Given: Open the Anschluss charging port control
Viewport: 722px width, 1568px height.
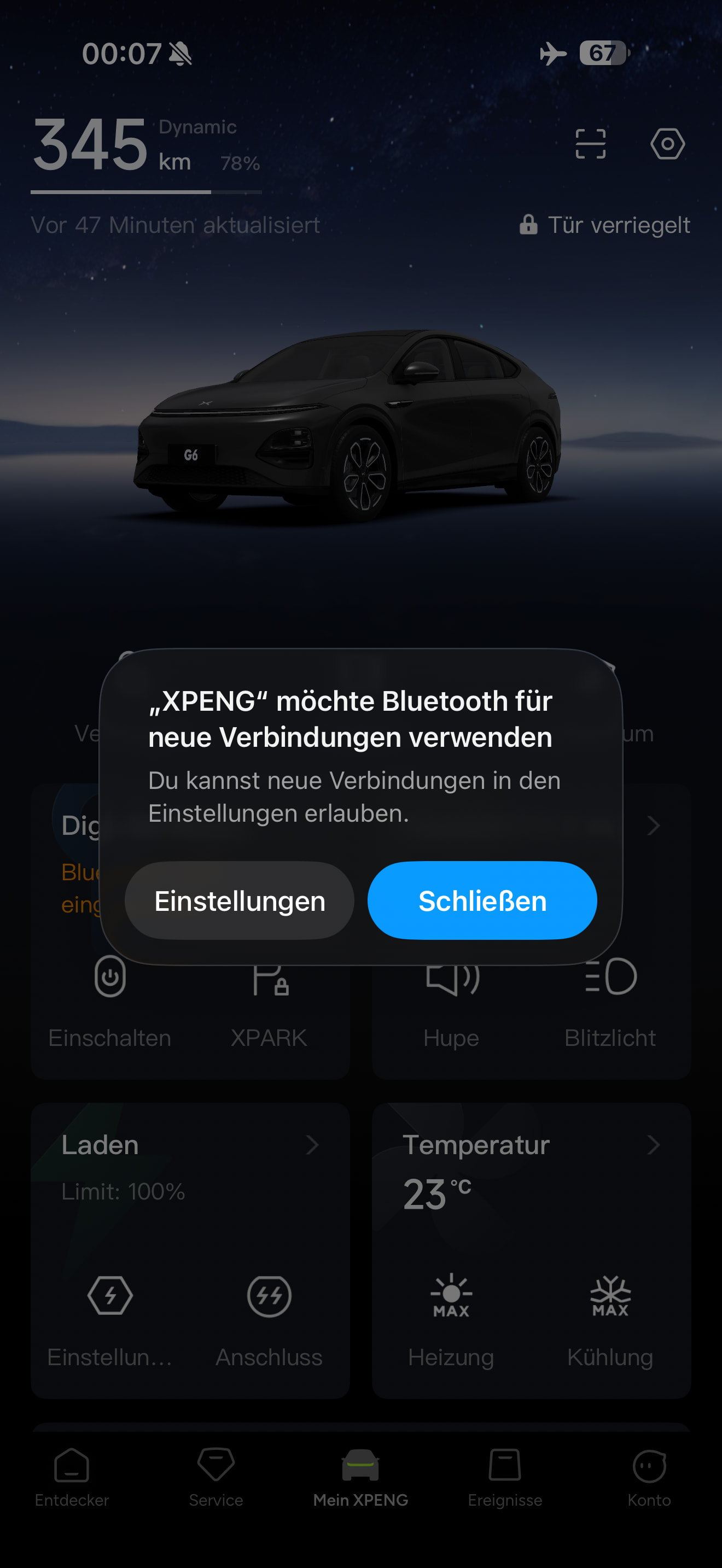Looking at the screenshot, I should [x=269, y=1315].
